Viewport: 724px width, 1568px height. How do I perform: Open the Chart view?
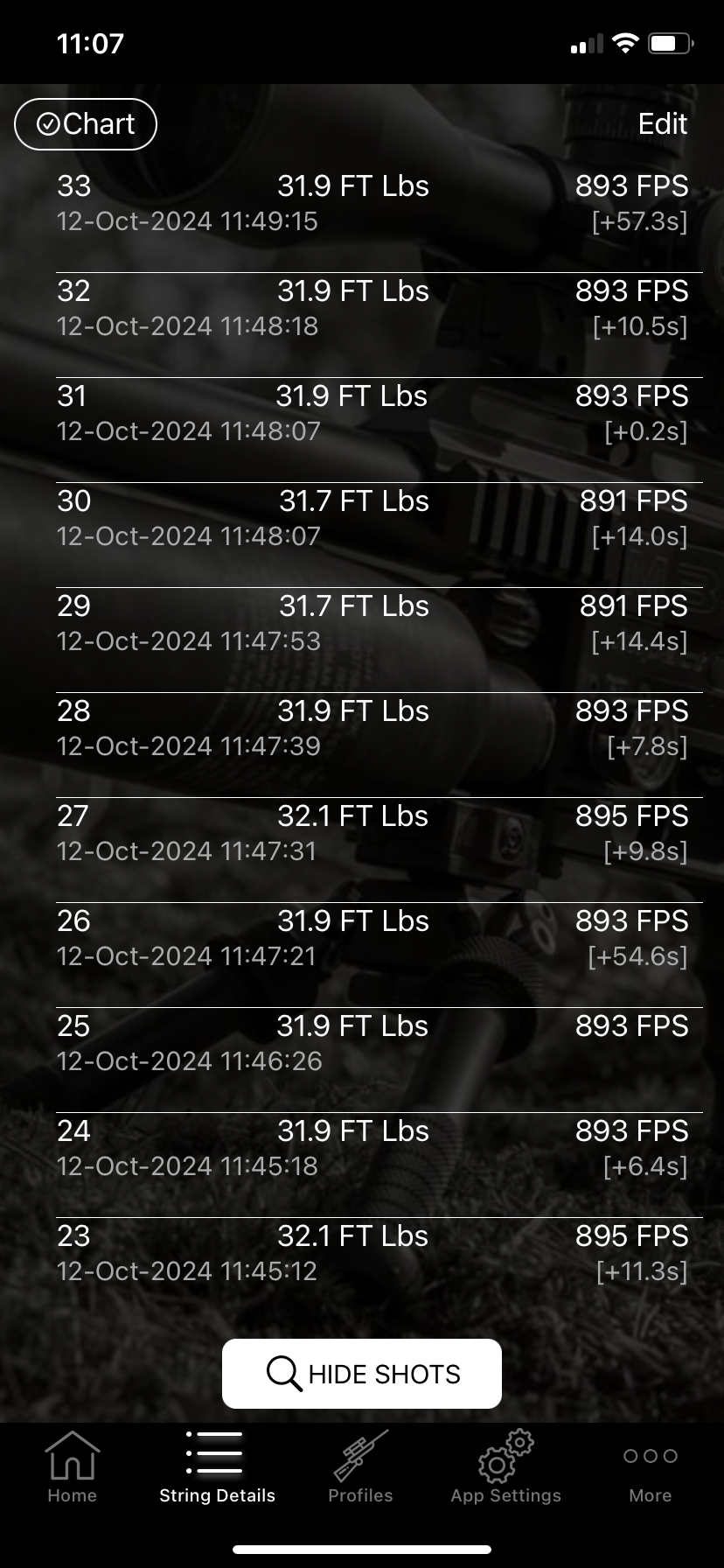click(x=86, y=124)
